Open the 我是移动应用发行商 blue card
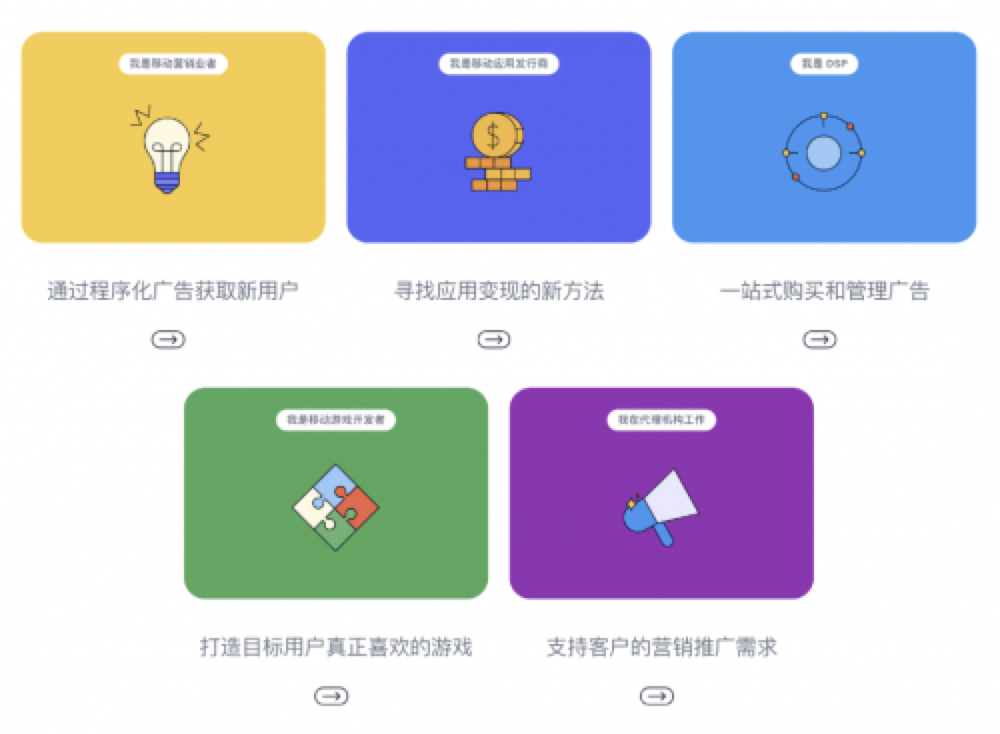Viewport: 1000px width, 734px height. (x=498, y=138)
